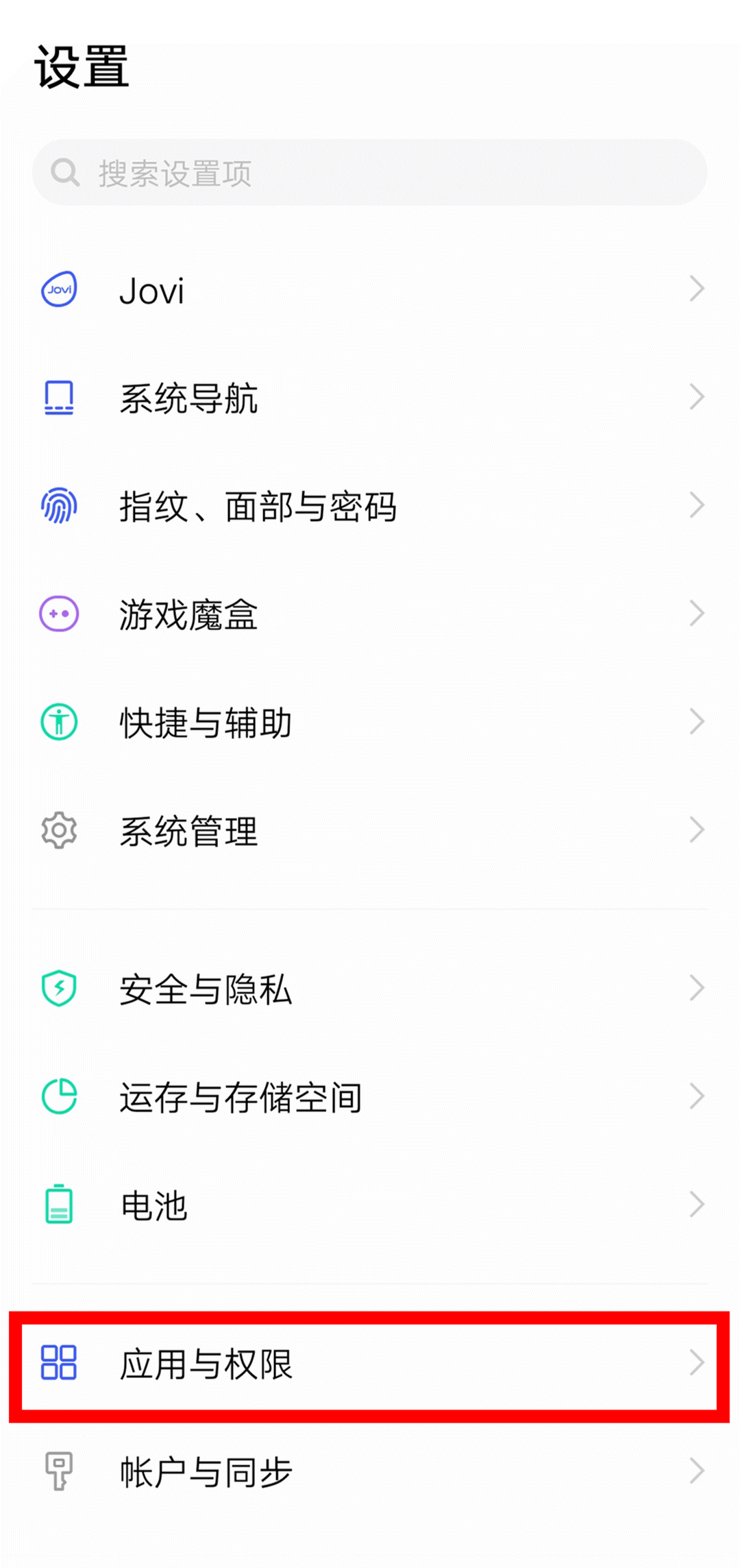Open 应用与权限
This screenshot has height=1568, width=740.
click(x=370, y=1363)
